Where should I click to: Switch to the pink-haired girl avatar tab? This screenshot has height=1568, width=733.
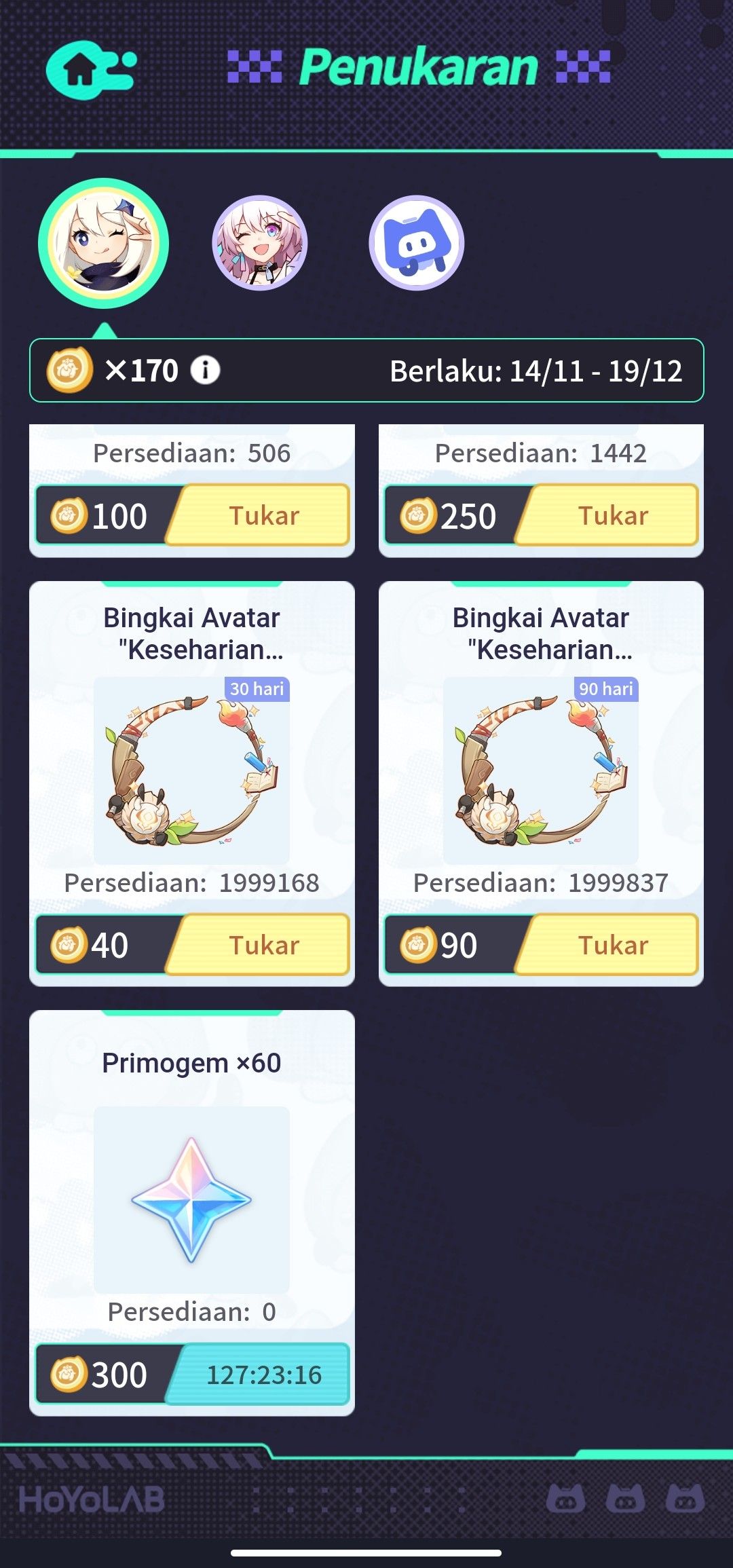pyautogui.click(x=260, y=243)
